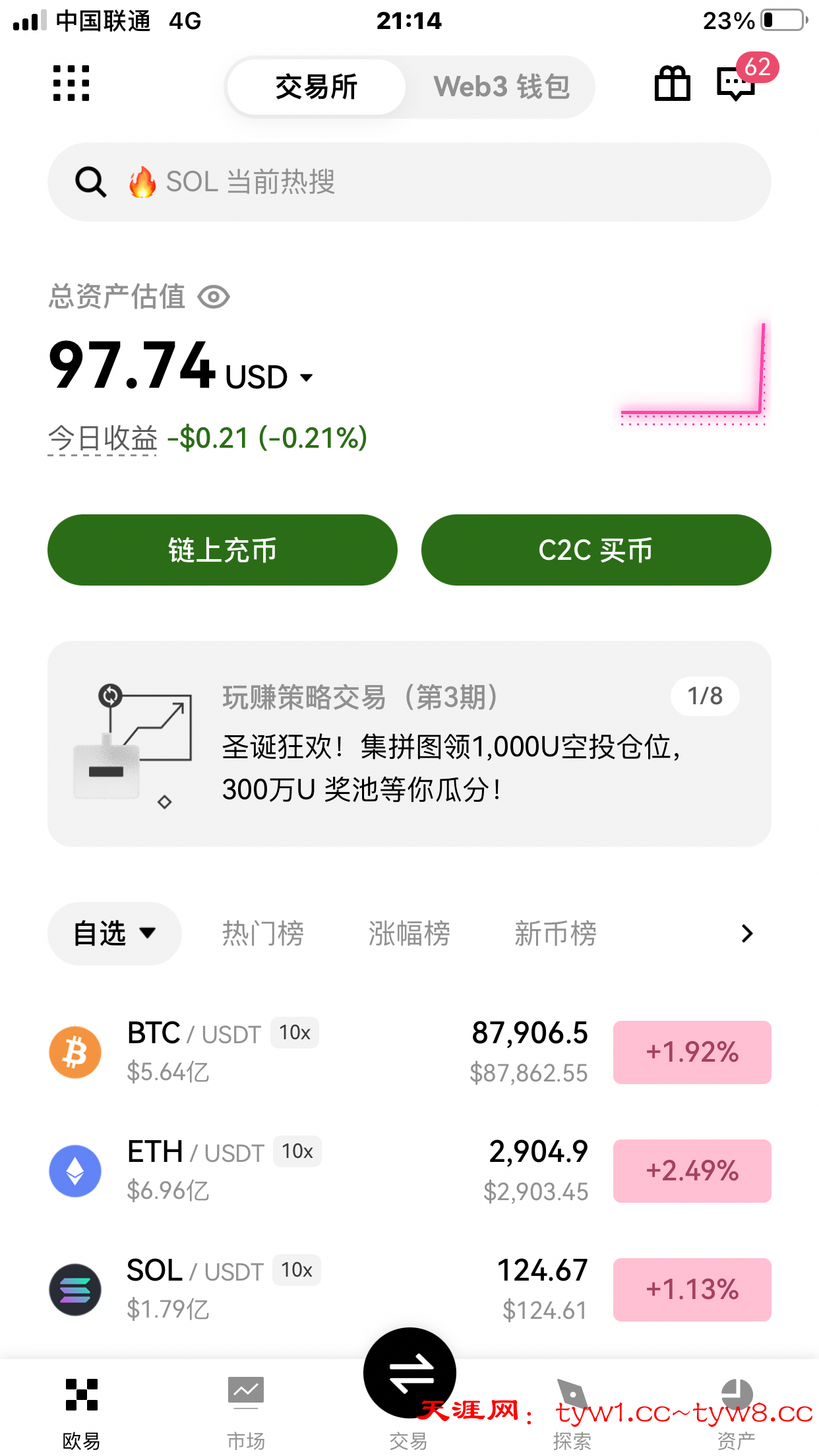The width and height of the screenshot is (819, 1456).
Task: Tap the 1/8 banner pagination indicator
Action: click(704, 696)
